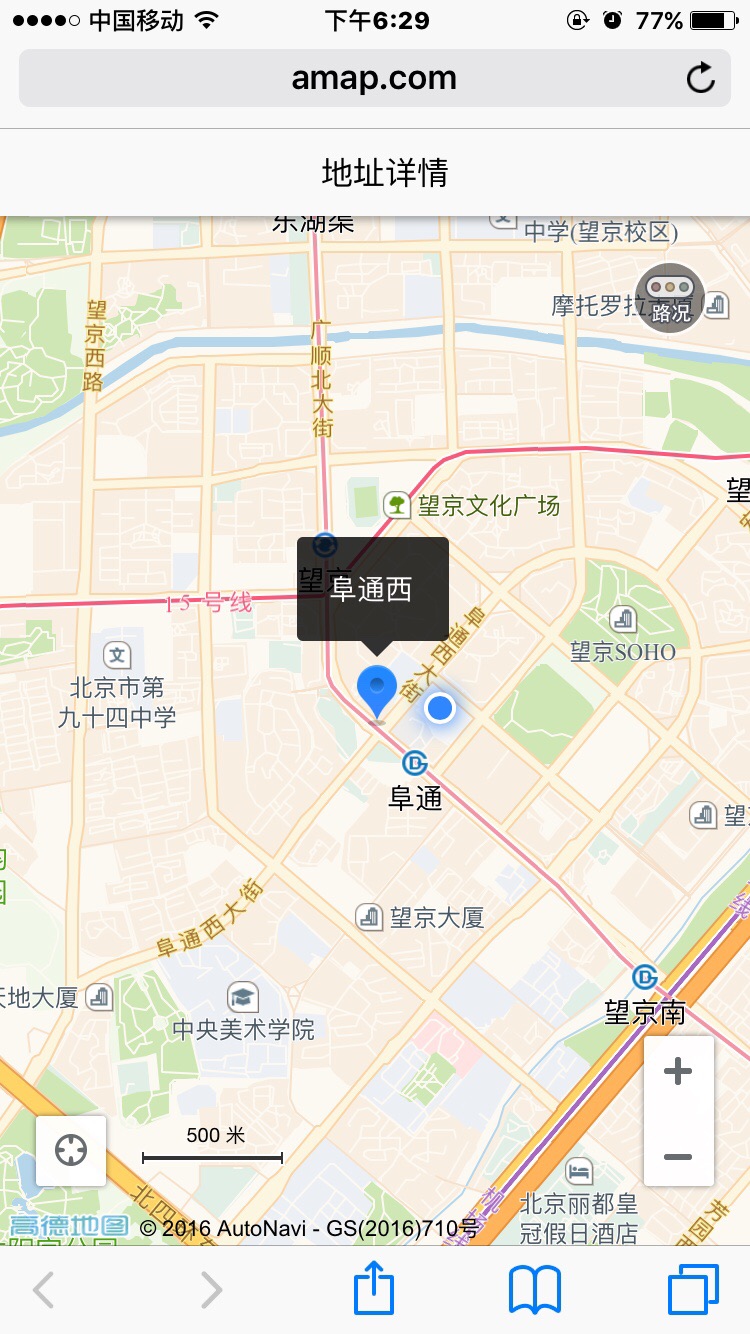This screenshot has width=750, height=1334.
Task: Open Safari bookmarks
Action: point(535,1289)
